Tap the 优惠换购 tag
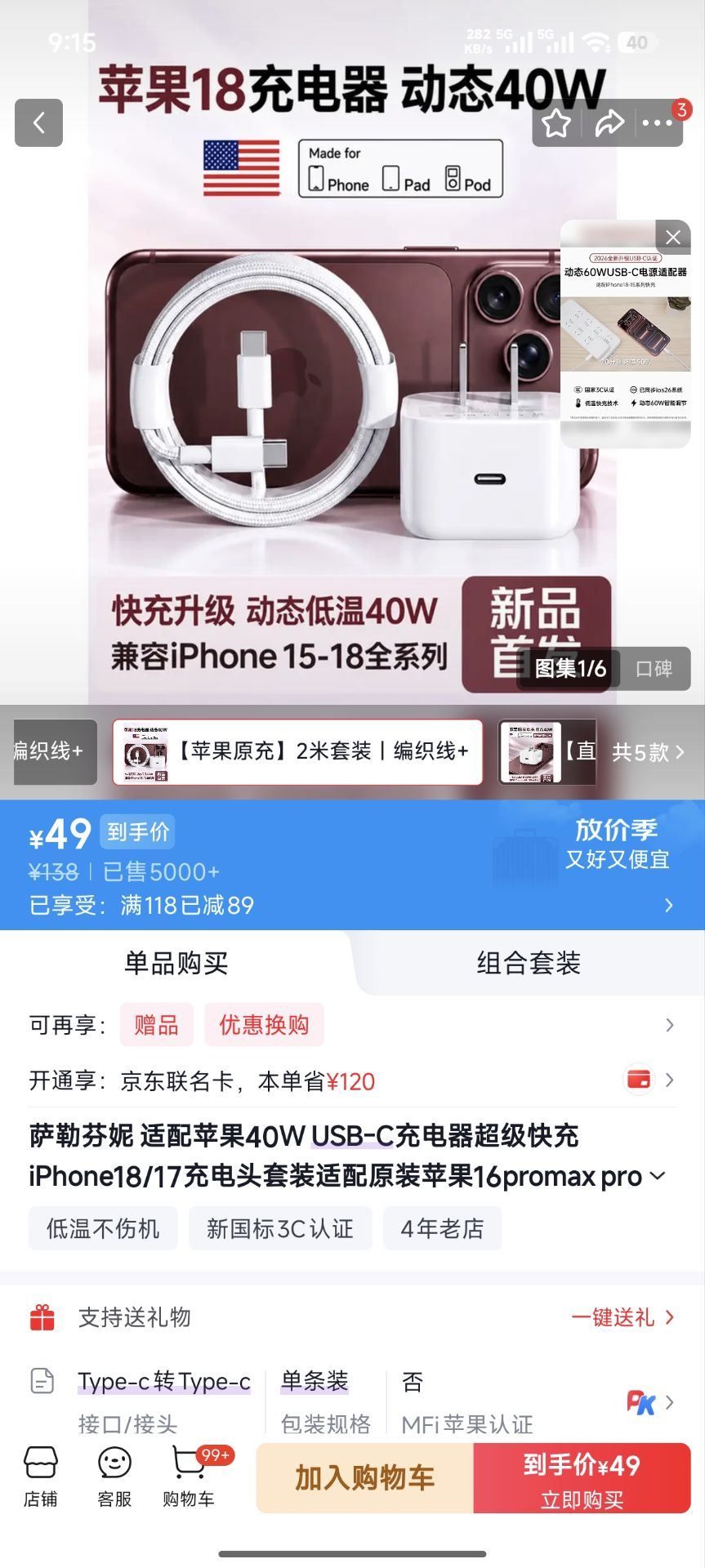 [x=264, y=1025]
